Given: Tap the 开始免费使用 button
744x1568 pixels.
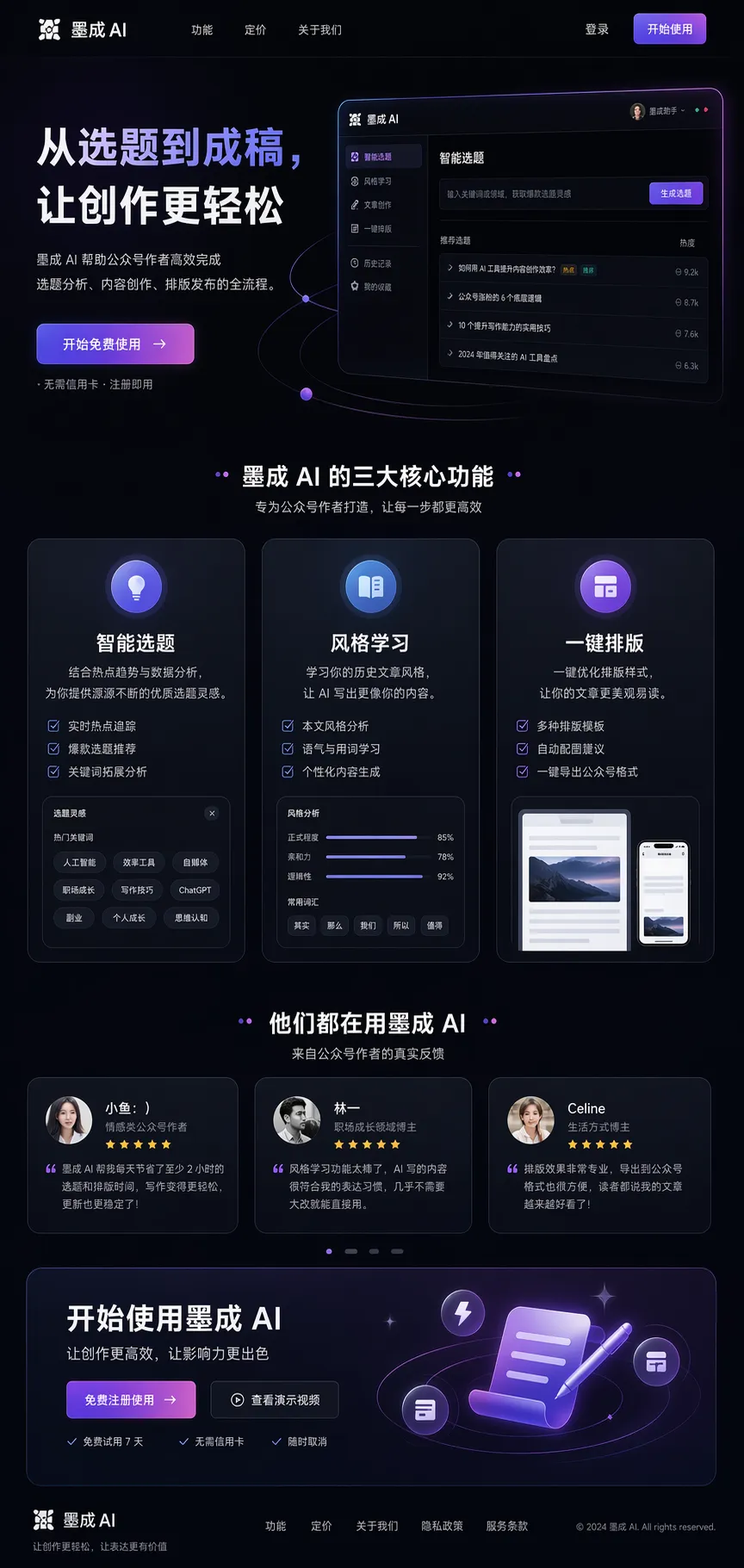Looking at the screenshot, I should 115,344.
